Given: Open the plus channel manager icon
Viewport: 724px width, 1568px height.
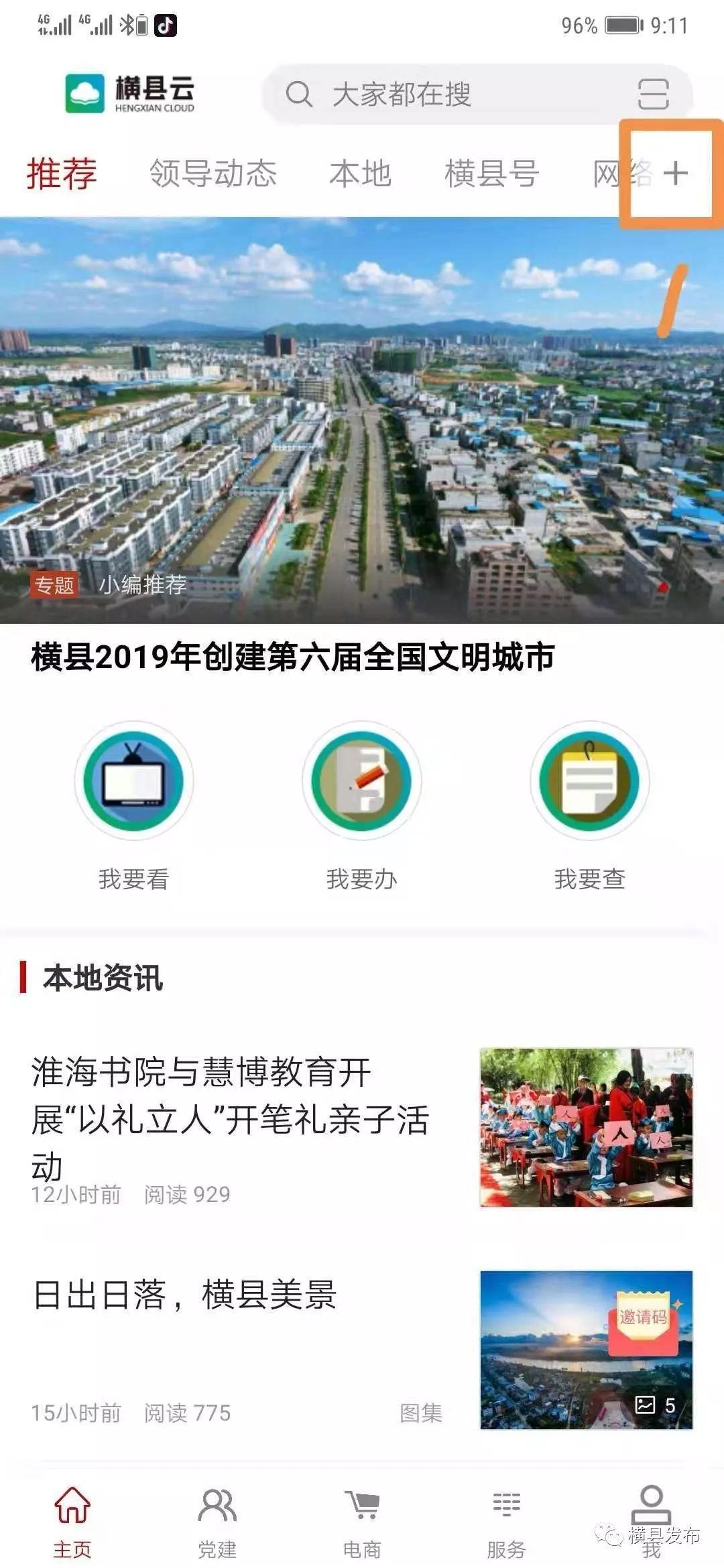Looking at the screenshot, I should 675,174.
